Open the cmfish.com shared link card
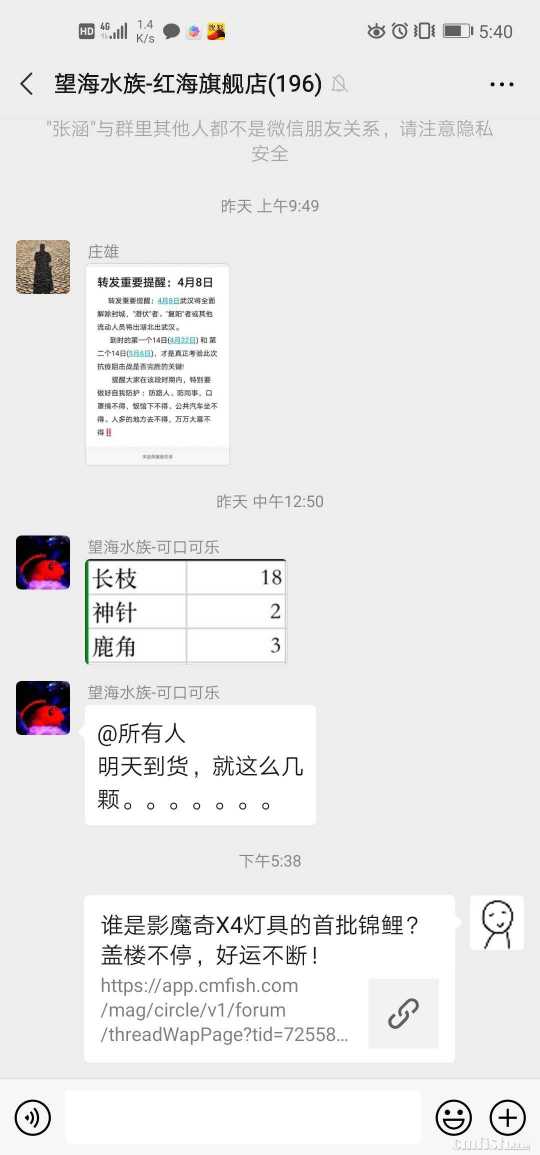 269,978
